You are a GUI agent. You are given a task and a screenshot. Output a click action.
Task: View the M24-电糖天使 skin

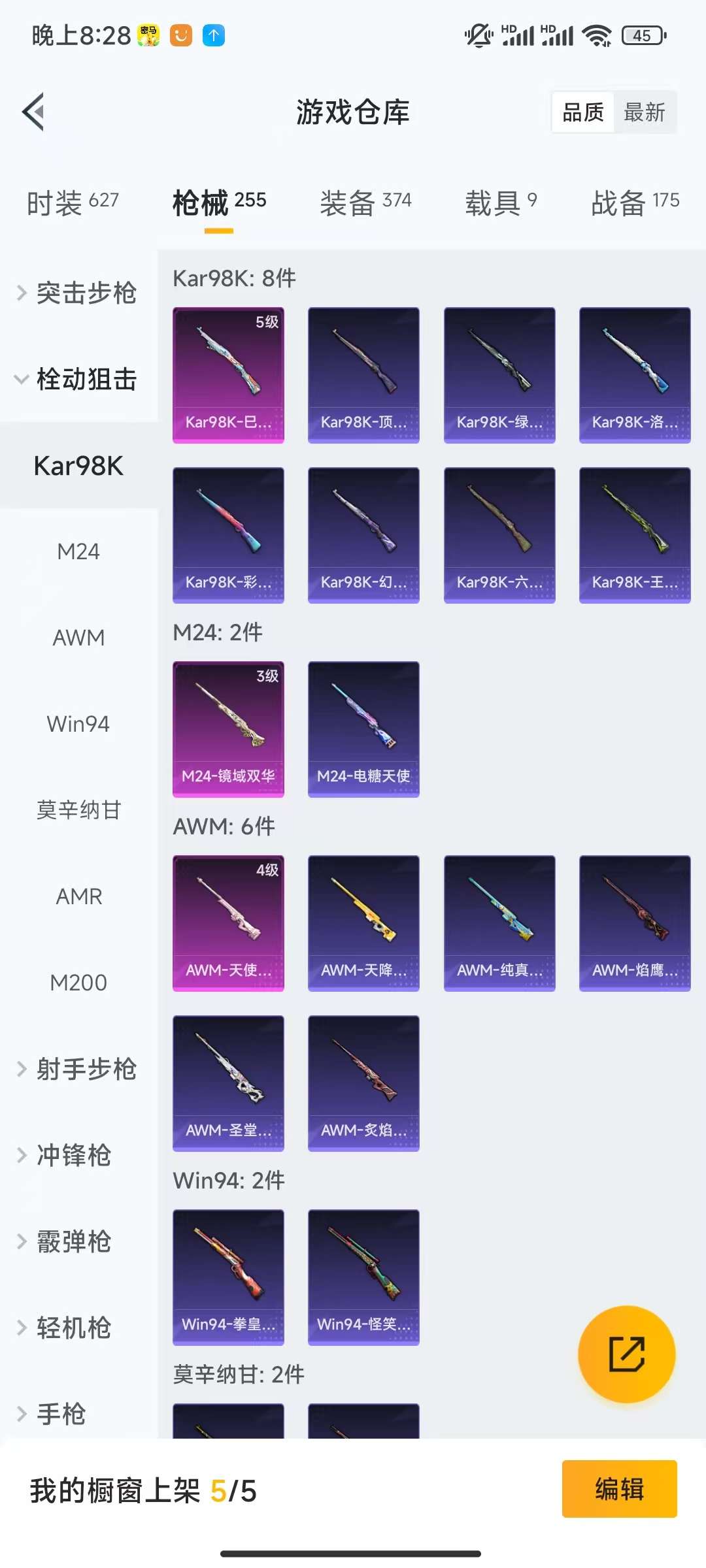tap(363, 728)
